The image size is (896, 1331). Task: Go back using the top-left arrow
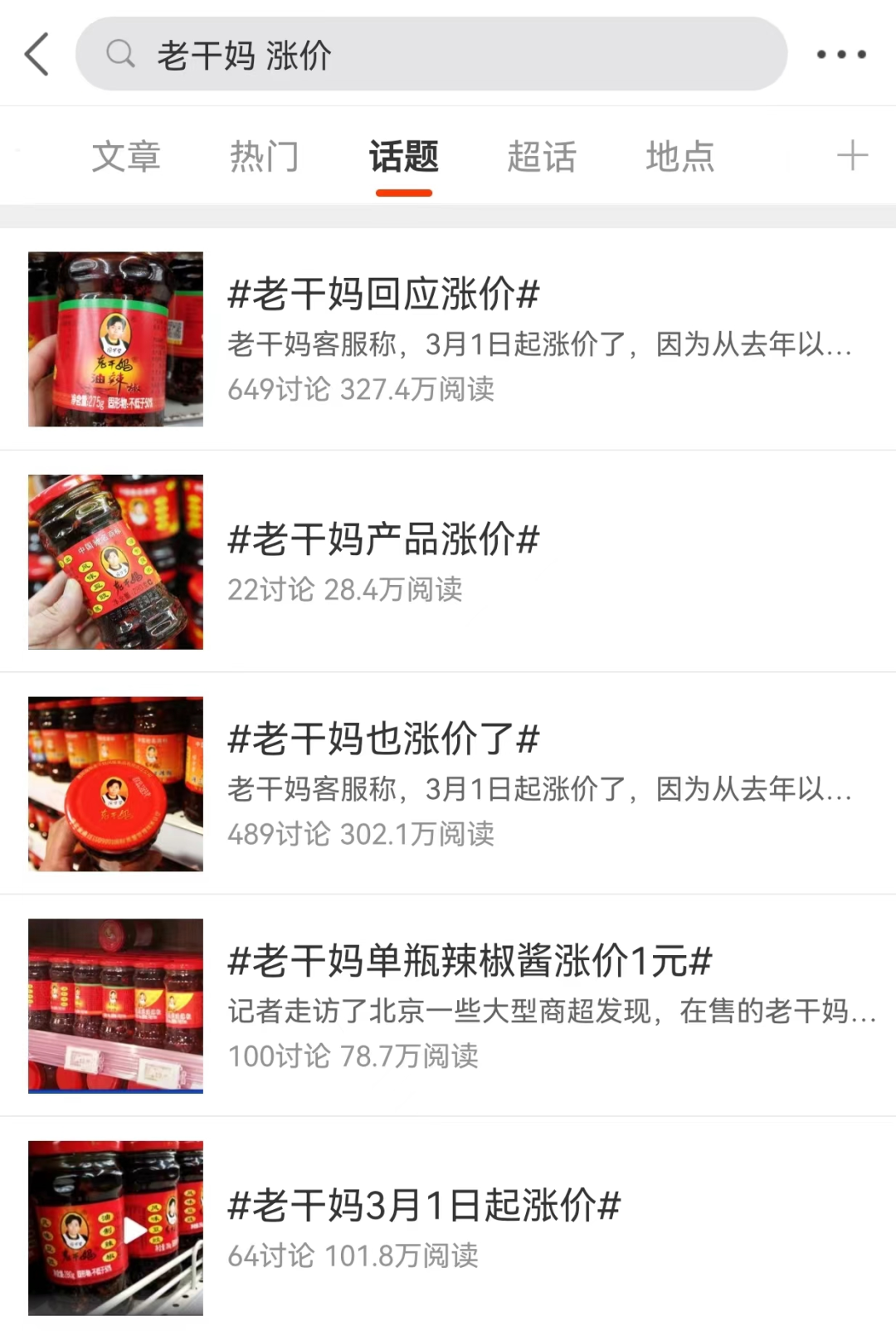pos(37,55)
